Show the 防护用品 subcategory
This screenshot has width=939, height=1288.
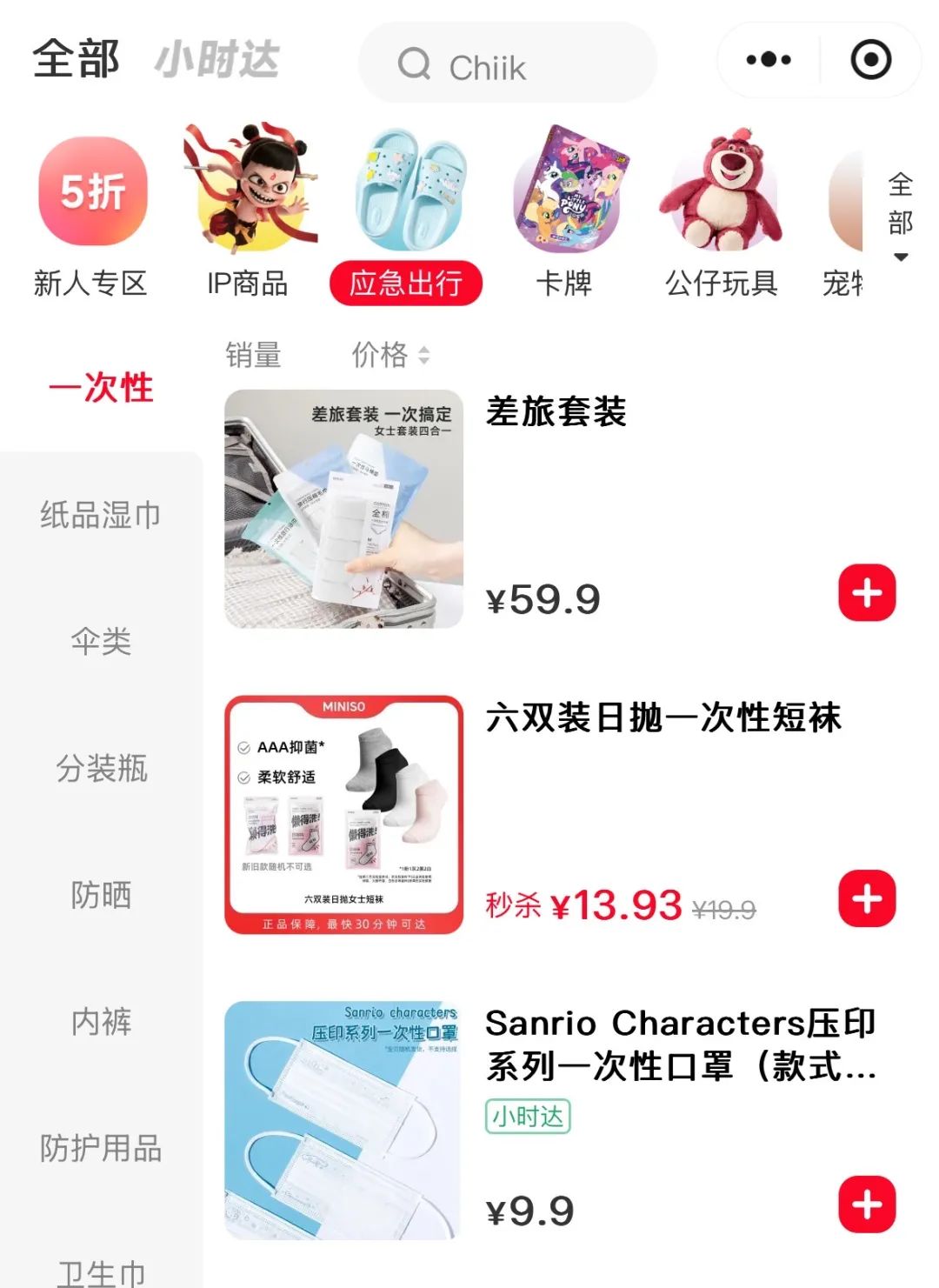pyautogui.click(x=101, y=1148)
